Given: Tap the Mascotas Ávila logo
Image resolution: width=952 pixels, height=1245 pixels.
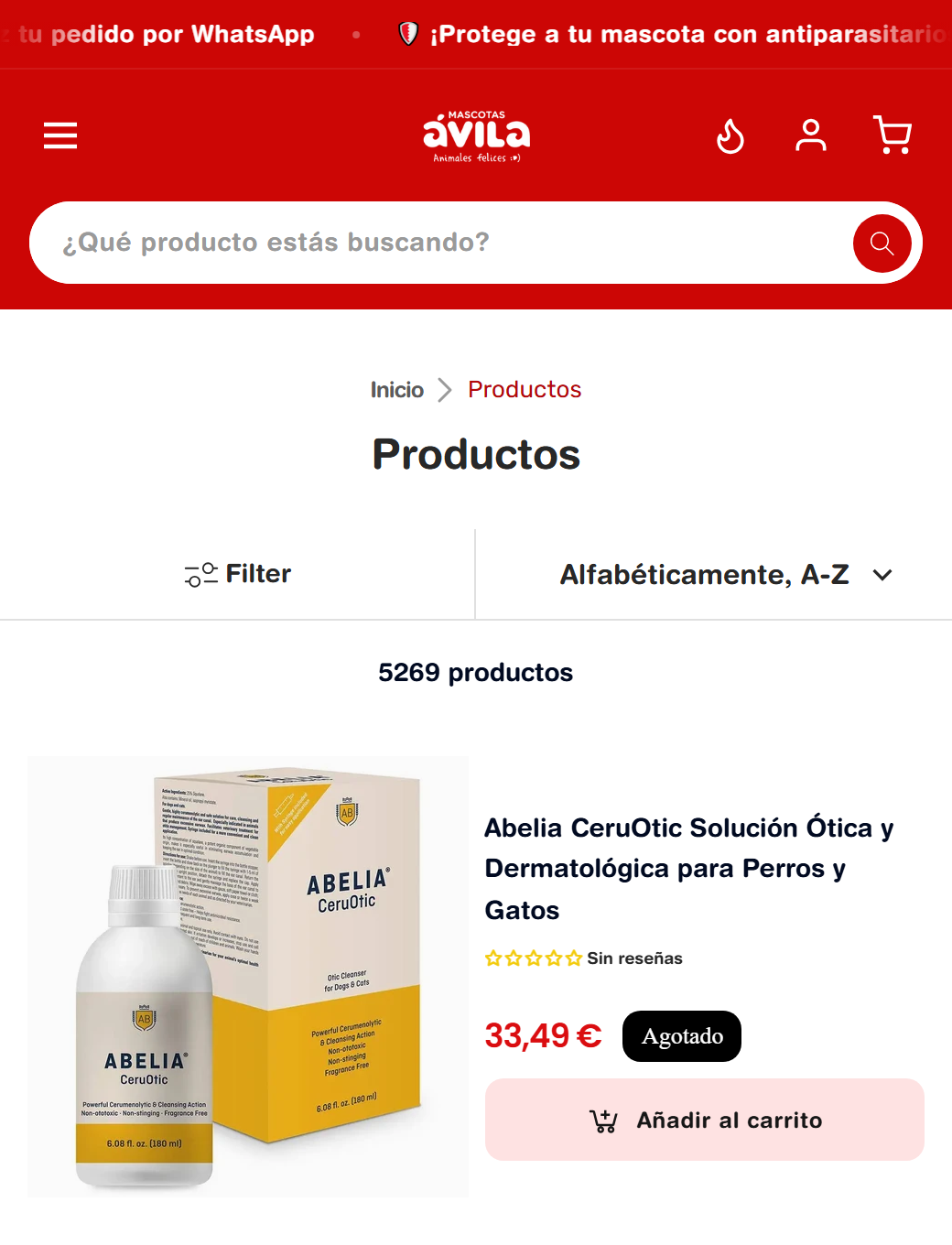Looking at the screenshot, I should [x=476, y=136].
